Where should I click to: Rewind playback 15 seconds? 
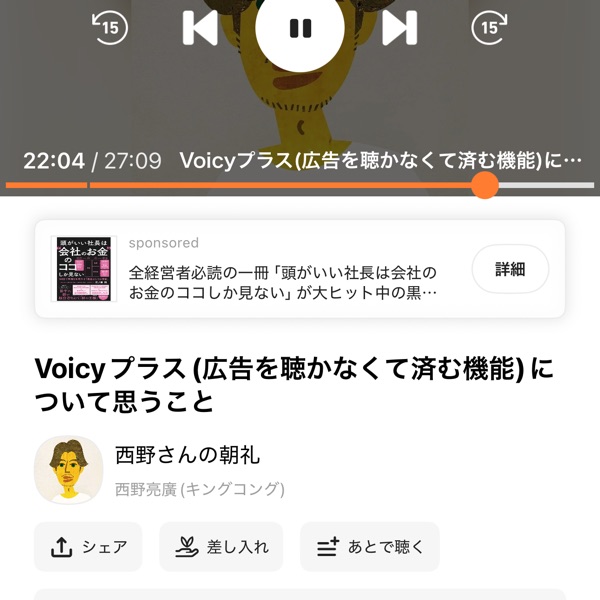[110, 27]
